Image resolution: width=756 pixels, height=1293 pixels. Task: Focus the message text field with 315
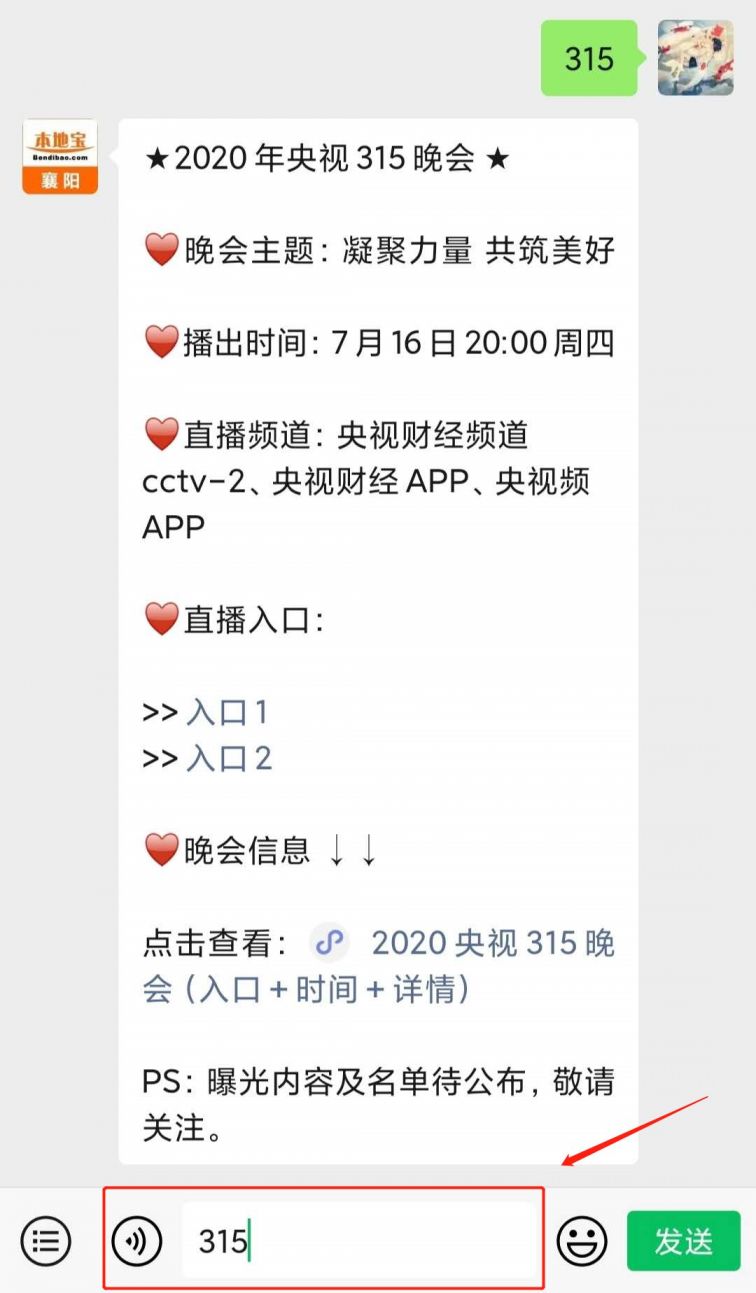pyautogui.click(x=360, y=1241)
